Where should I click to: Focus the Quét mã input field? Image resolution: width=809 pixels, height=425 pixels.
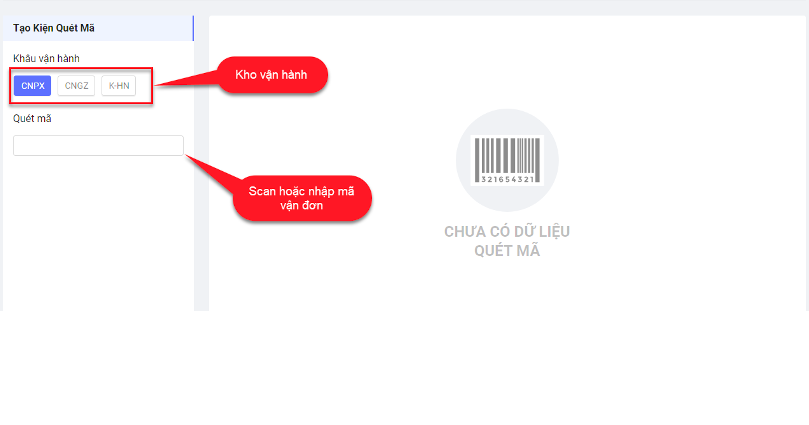coord(98,146)
